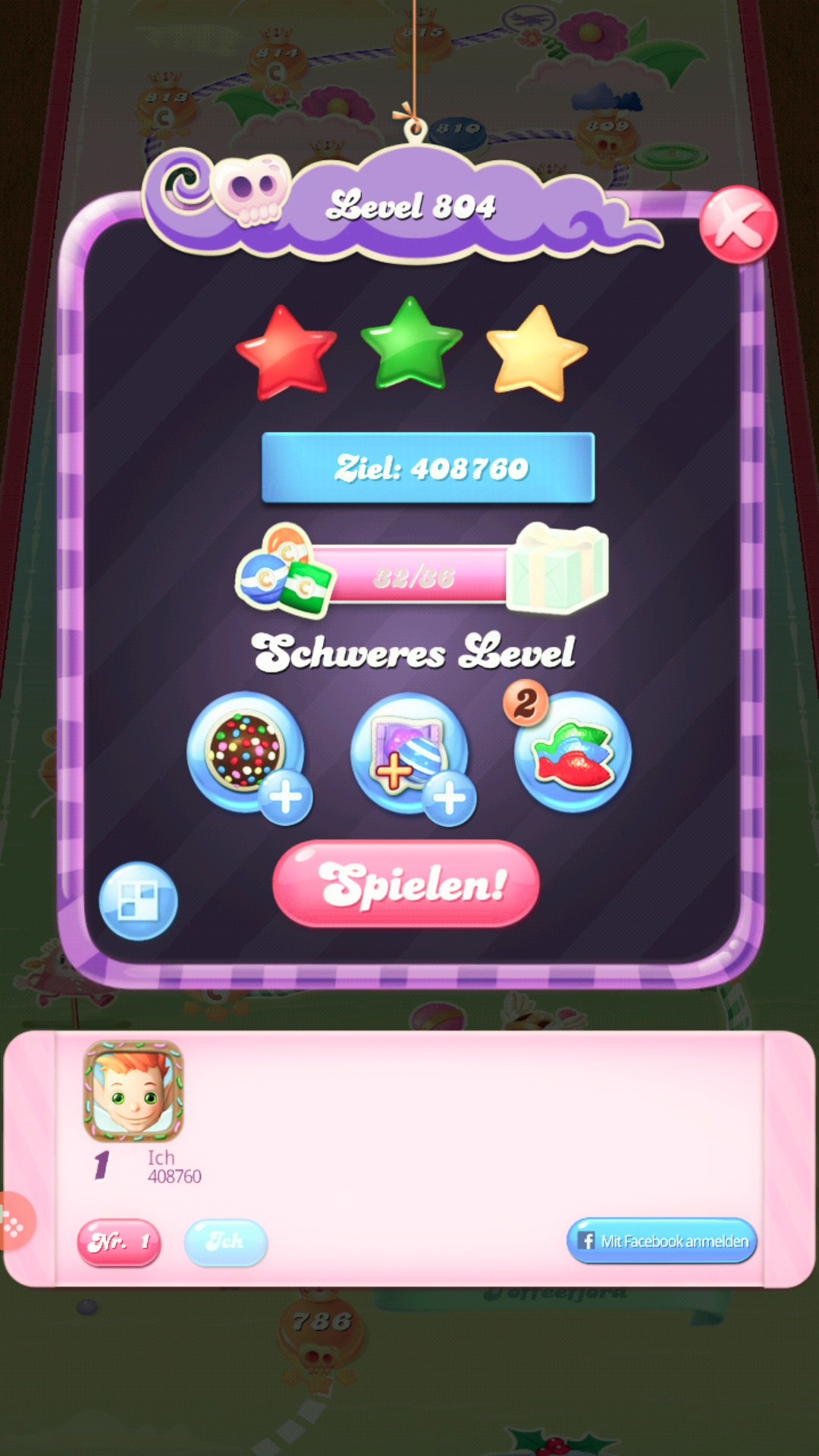Close the Level 804 dialog
This screenshot has height=1456, width=819.
coord(737,225)
